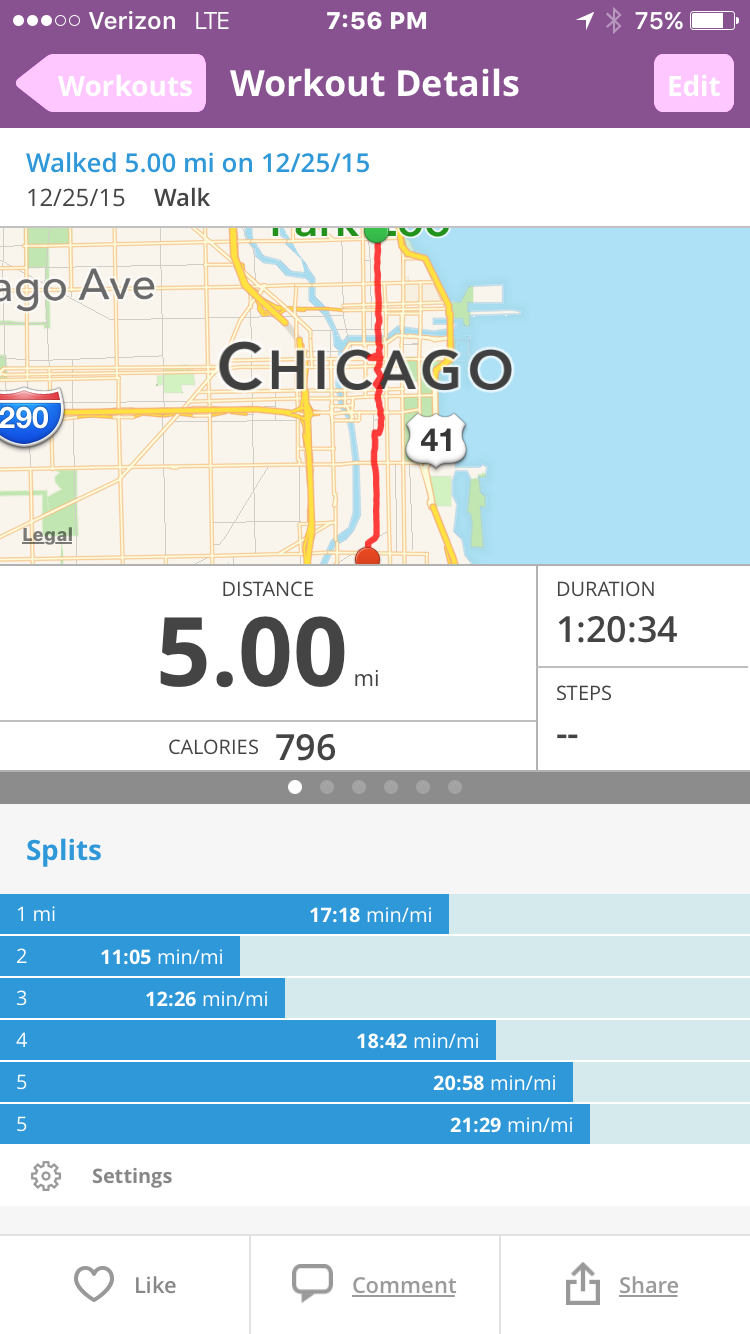Open the Chicago route map
750x1334 pixels.
[x=375, y=396]
